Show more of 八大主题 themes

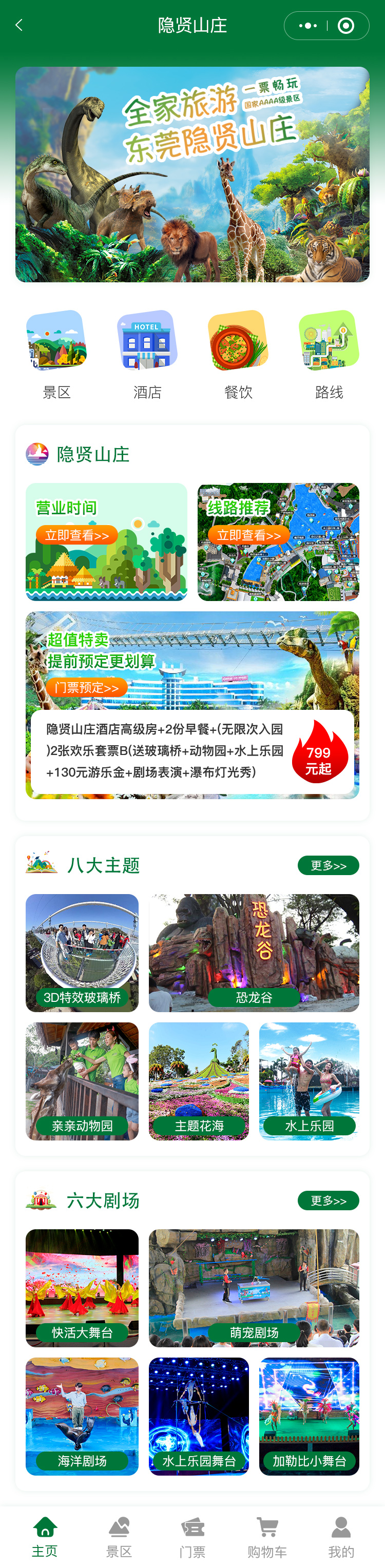click(x=328, y=865)
